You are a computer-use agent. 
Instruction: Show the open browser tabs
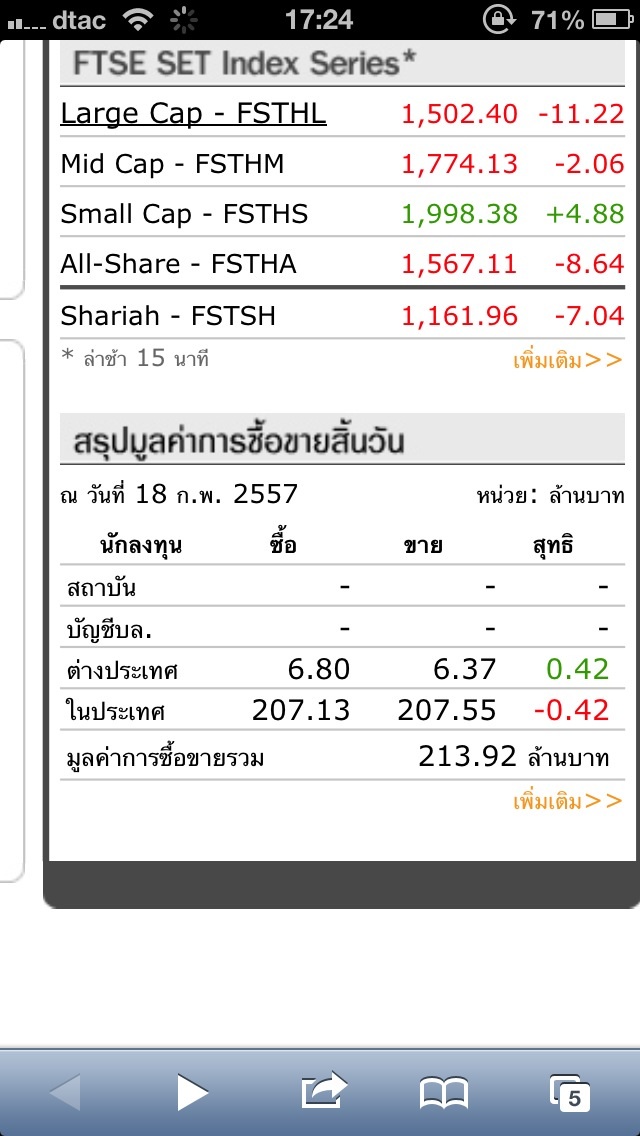569,1093
